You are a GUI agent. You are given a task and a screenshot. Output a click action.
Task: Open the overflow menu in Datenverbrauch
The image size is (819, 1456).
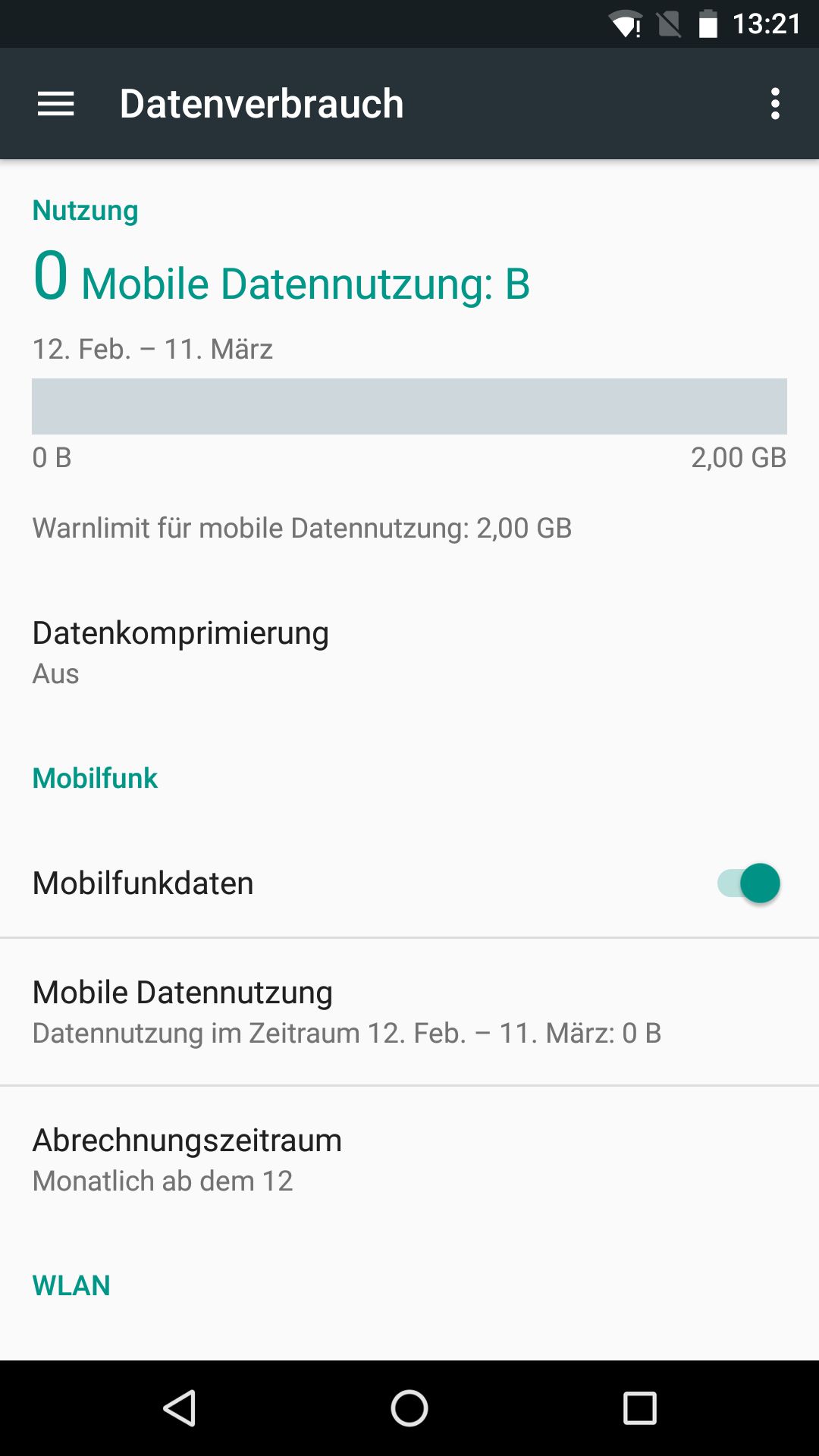point(774,104)
